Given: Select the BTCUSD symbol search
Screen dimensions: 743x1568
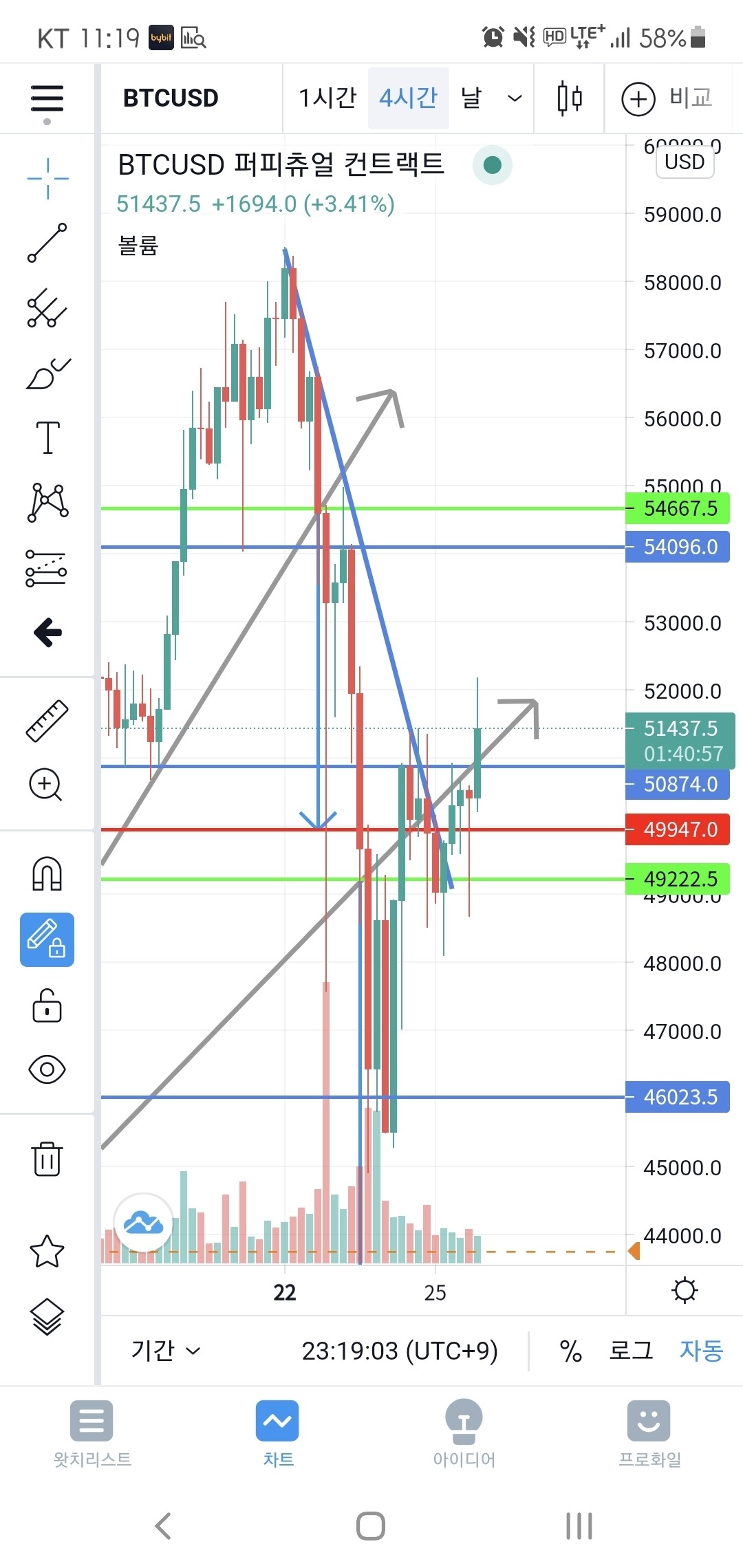Looking at the screenshot, I should (171, 98).
